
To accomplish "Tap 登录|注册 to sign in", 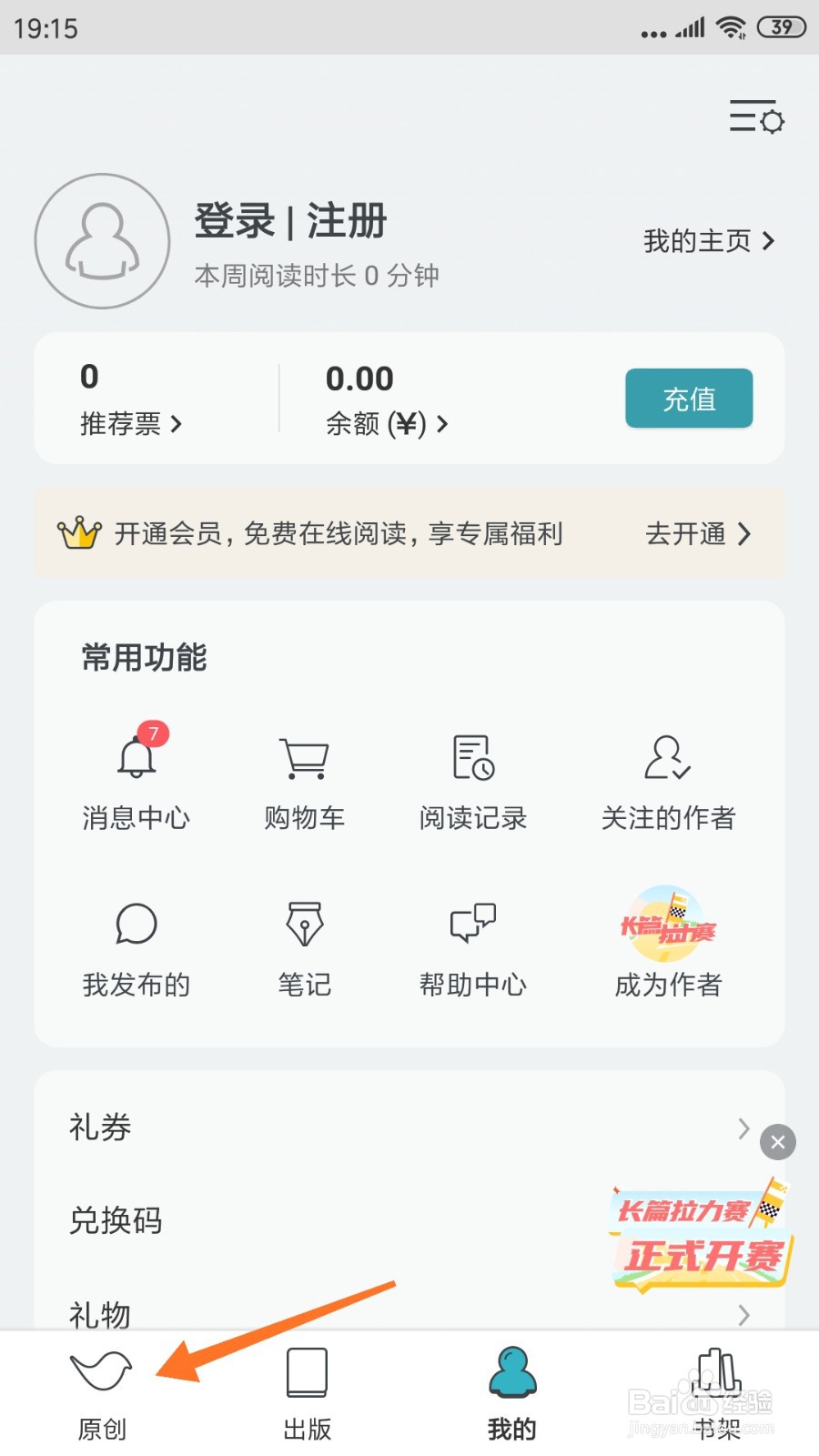I will (x=291, y=221).
